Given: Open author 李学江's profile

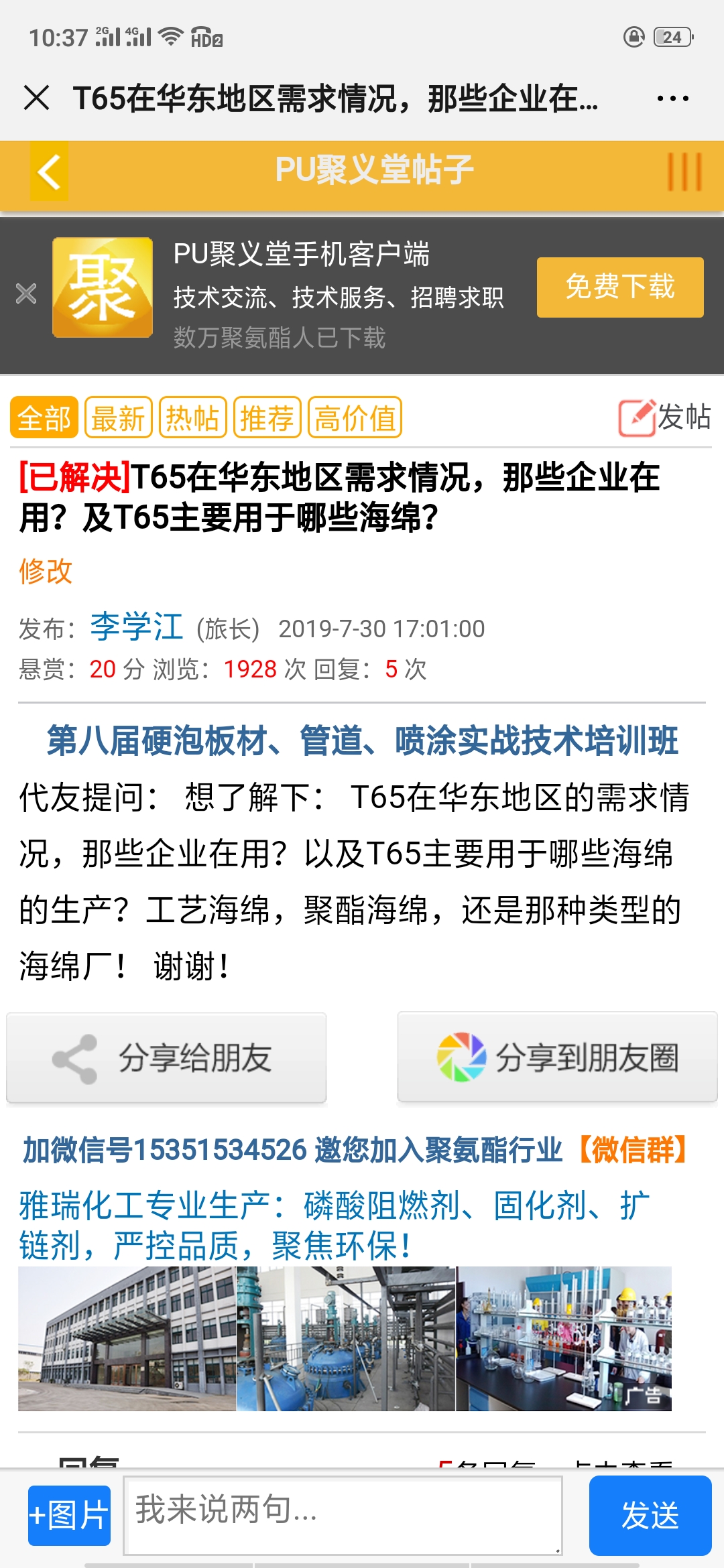Looking at the screenshot, I should [137, 627].
